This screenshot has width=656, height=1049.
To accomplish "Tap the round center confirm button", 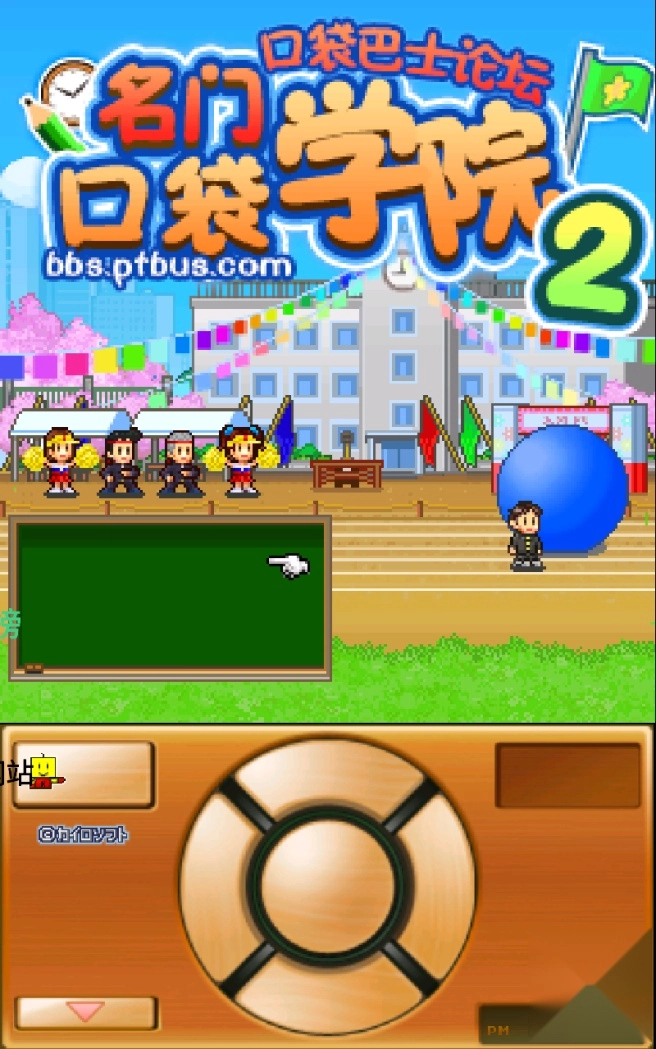I will coord(328,884).
